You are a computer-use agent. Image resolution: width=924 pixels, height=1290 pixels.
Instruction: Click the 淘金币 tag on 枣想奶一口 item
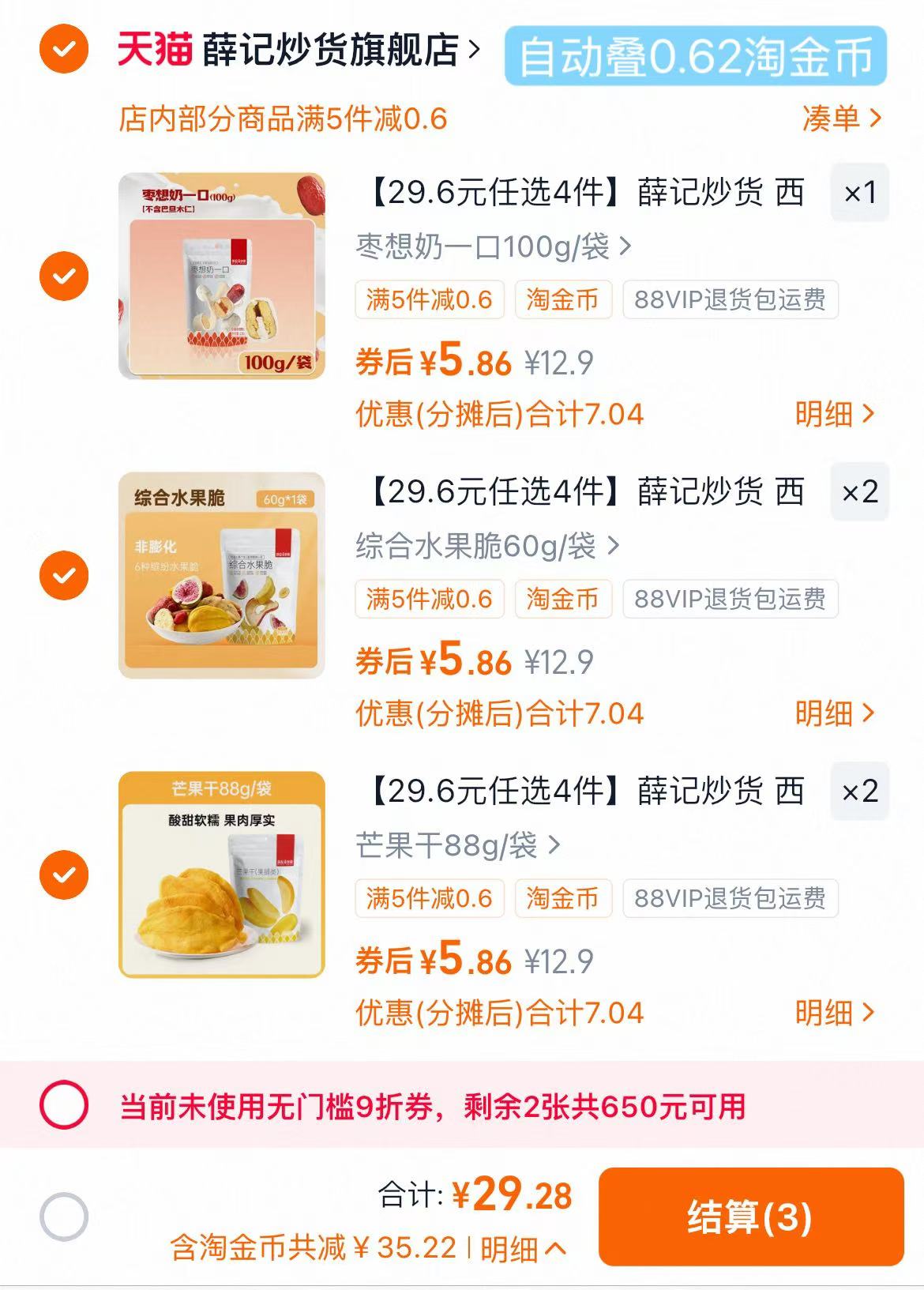click(x=562, y=301)
